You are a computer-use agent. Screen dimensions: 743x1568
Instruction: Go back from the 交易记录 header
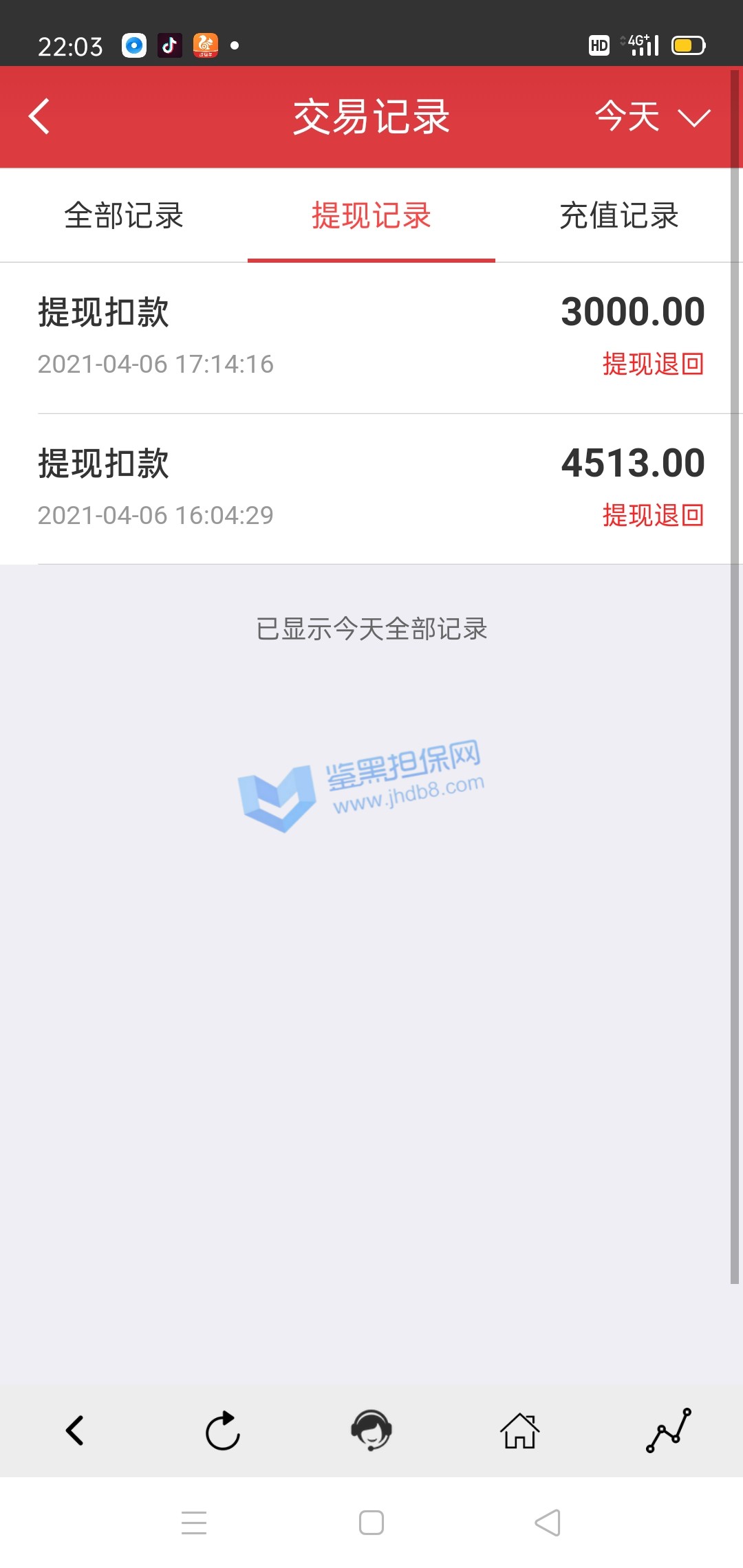(x=40, y=116)
